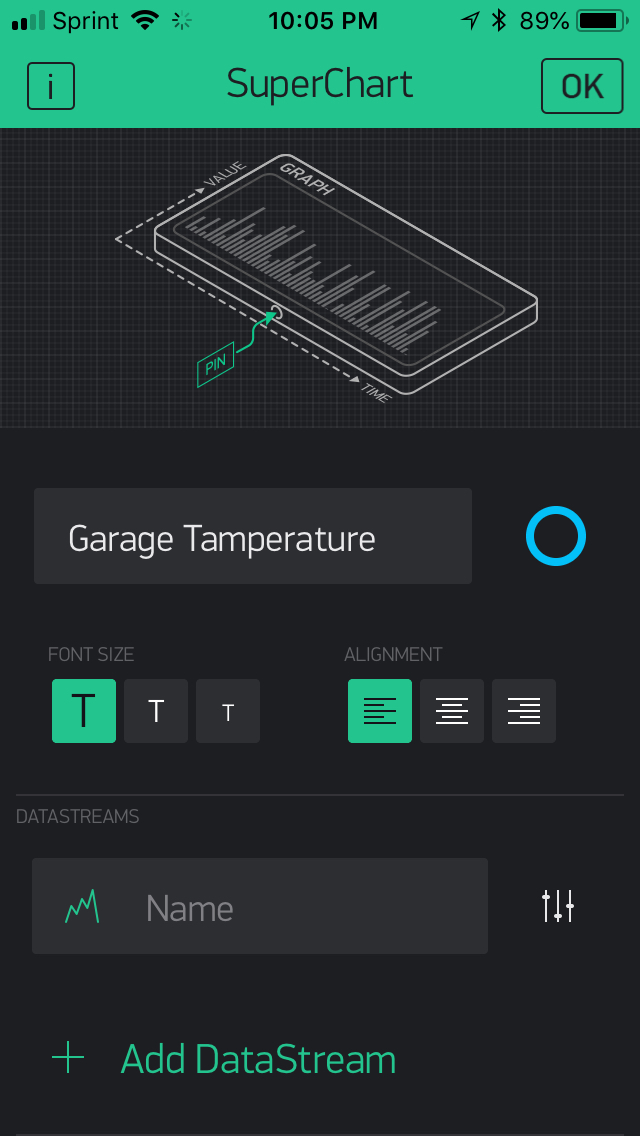Select the small font size
The height and width of the screenshot is (1136, 640).
pos(228,711)
